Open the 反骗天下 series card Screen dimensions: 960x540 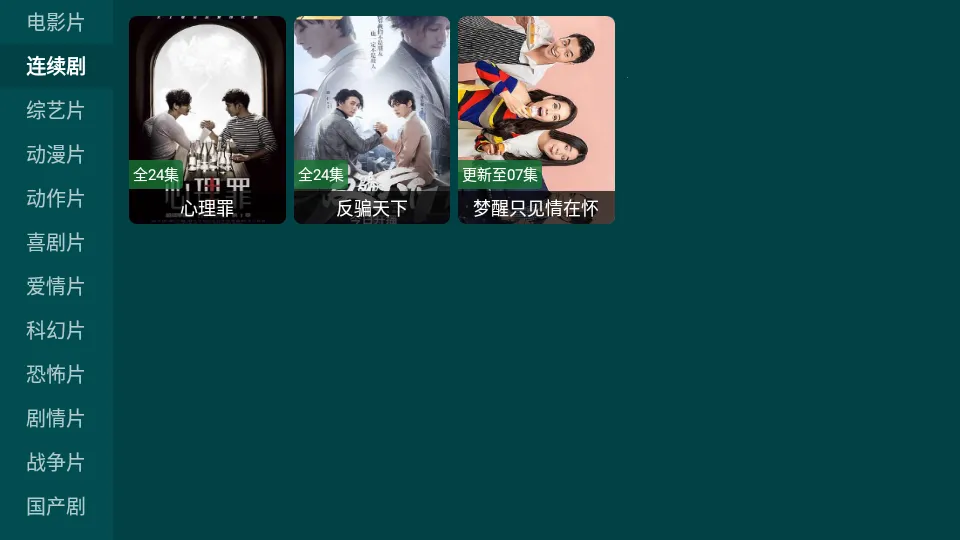372,120
